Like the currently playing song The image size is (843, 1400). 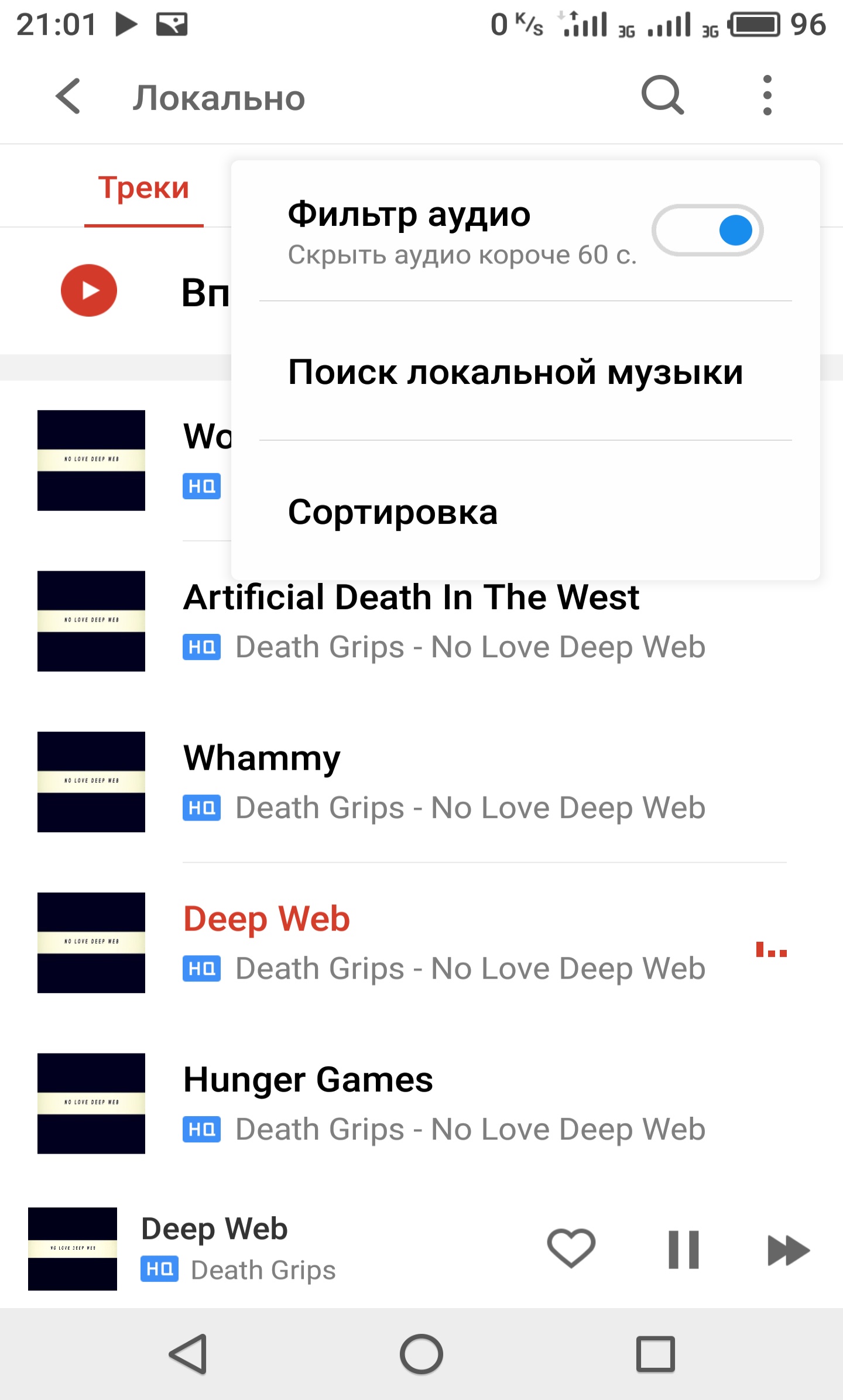tap(571, 1248)
